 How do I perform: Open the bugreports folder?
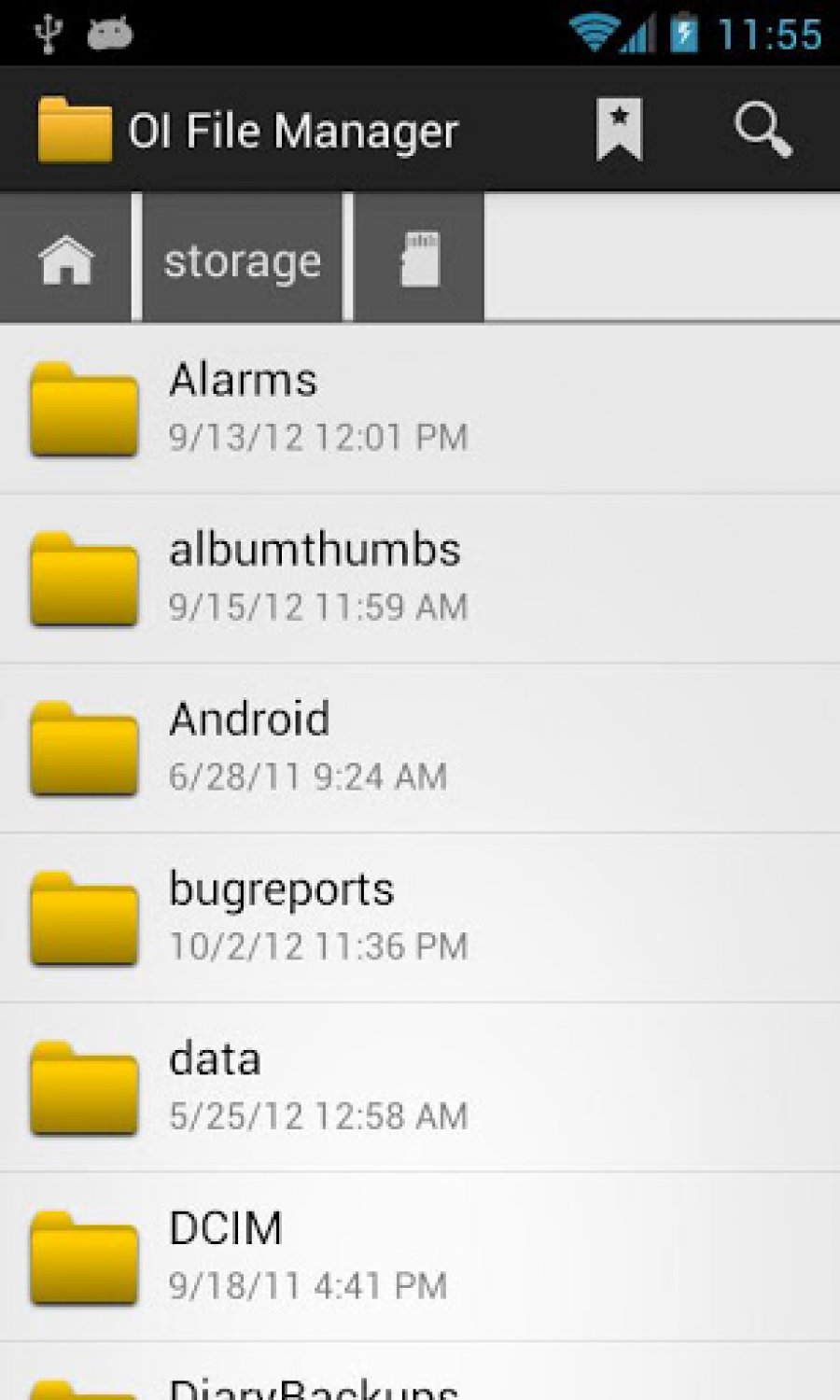pyautogui.click(x=420, y=919)
